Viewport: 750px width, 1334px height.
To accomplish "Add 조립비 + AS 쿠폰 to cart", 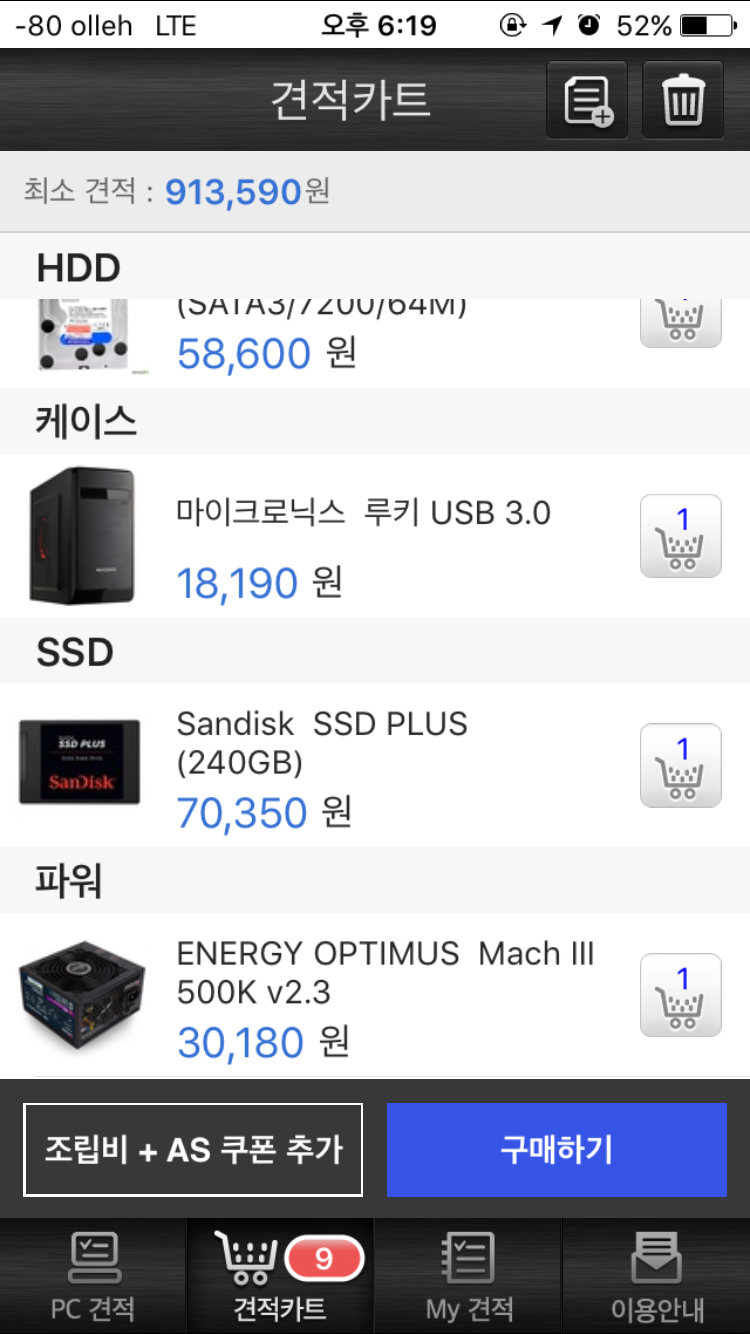I will point(193,1150).
